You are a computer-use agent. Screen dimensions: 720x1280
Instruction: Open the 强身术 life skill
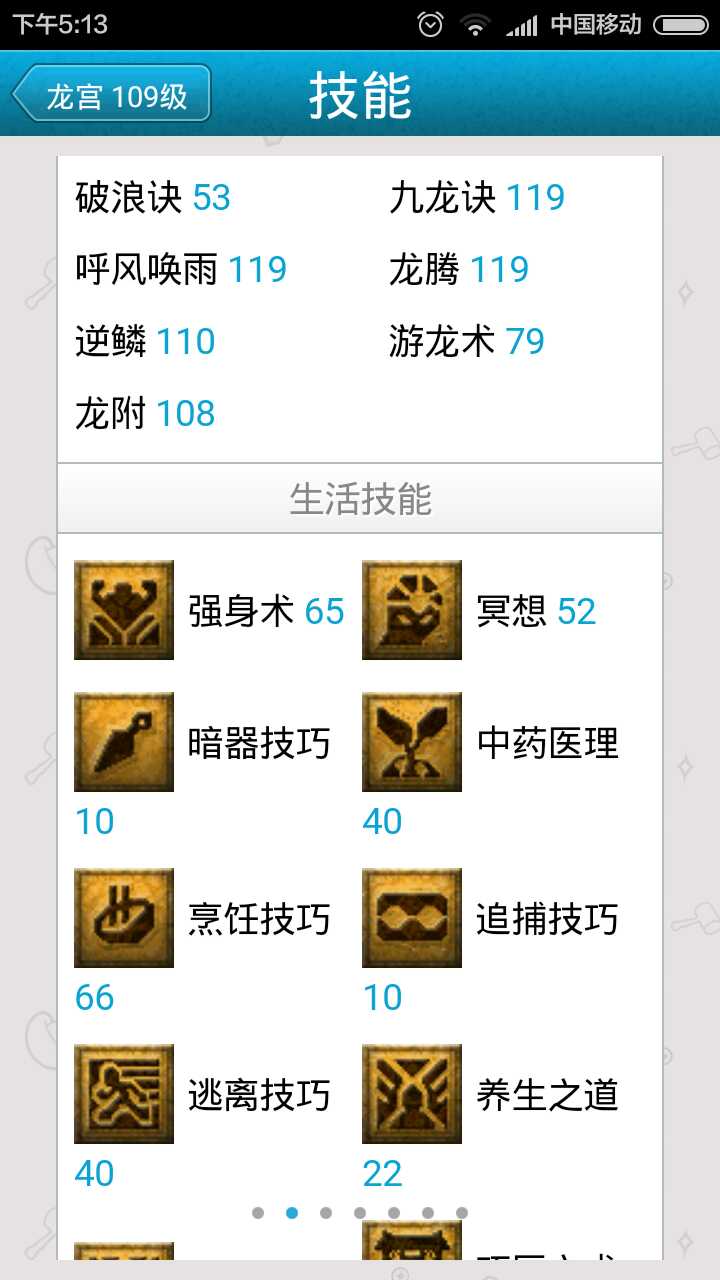[124, 610]
